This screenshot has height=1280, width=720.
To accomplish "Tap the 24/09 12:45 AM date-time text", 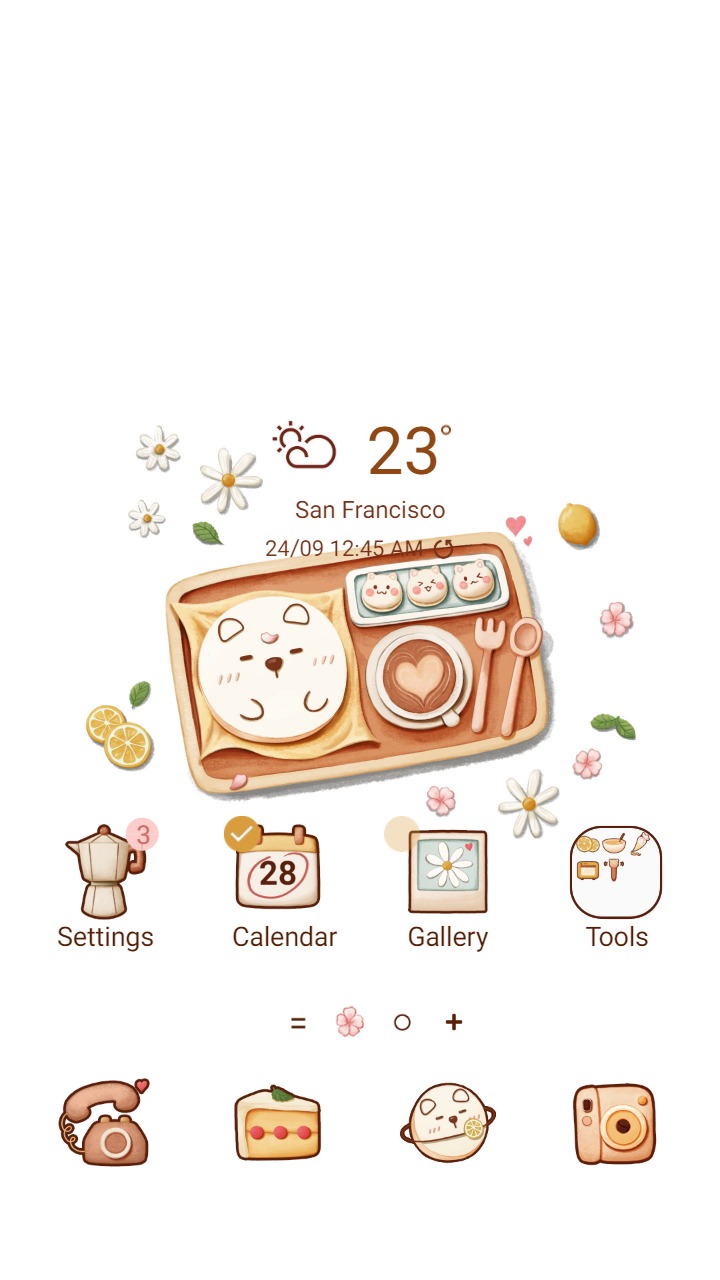I will (x=345, y=548).
